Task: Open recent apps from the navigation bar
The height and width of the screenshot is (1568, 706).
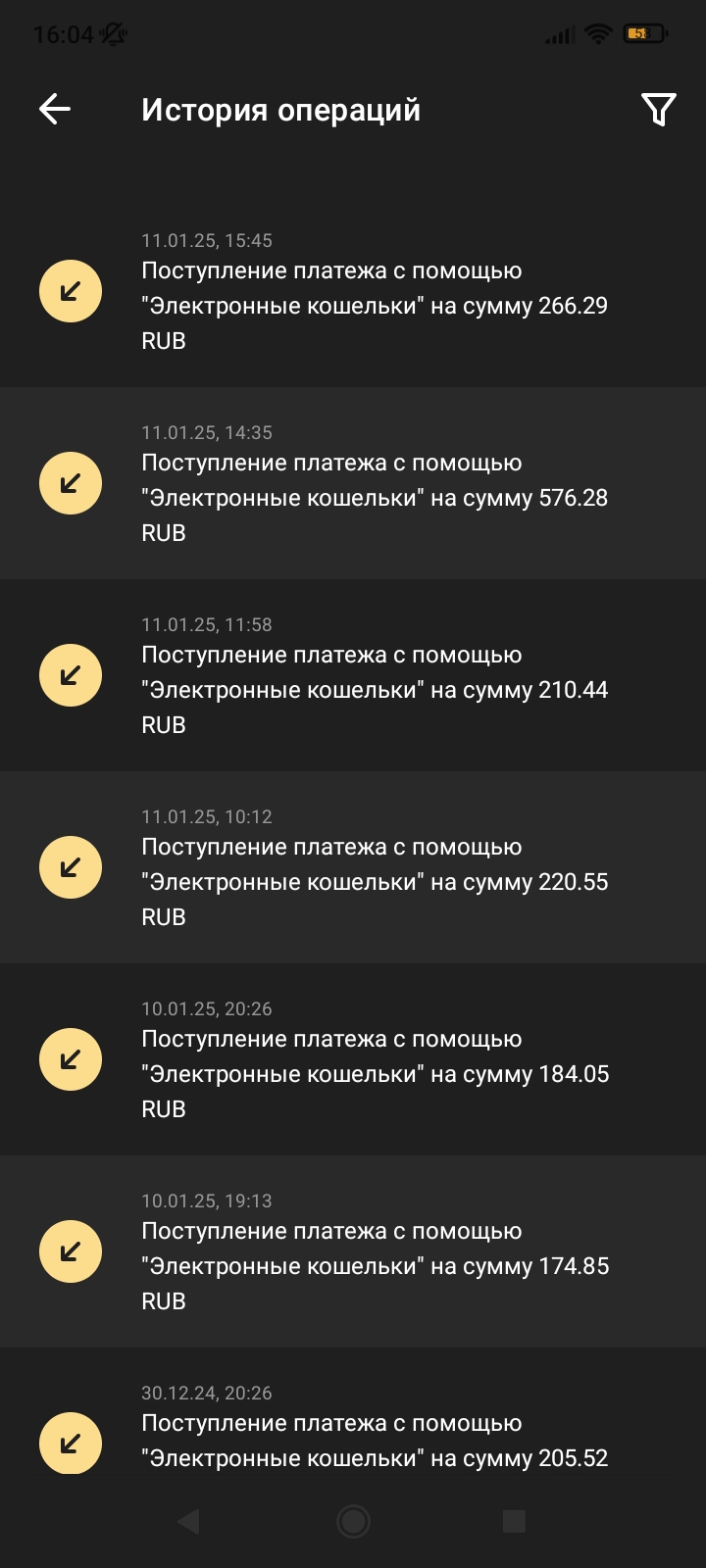Action: 514,1521
